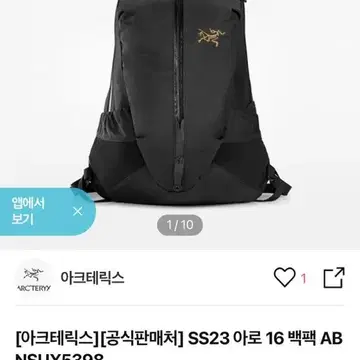Share this product listing
The image size is (360, 360).
[x=334, y=277]
